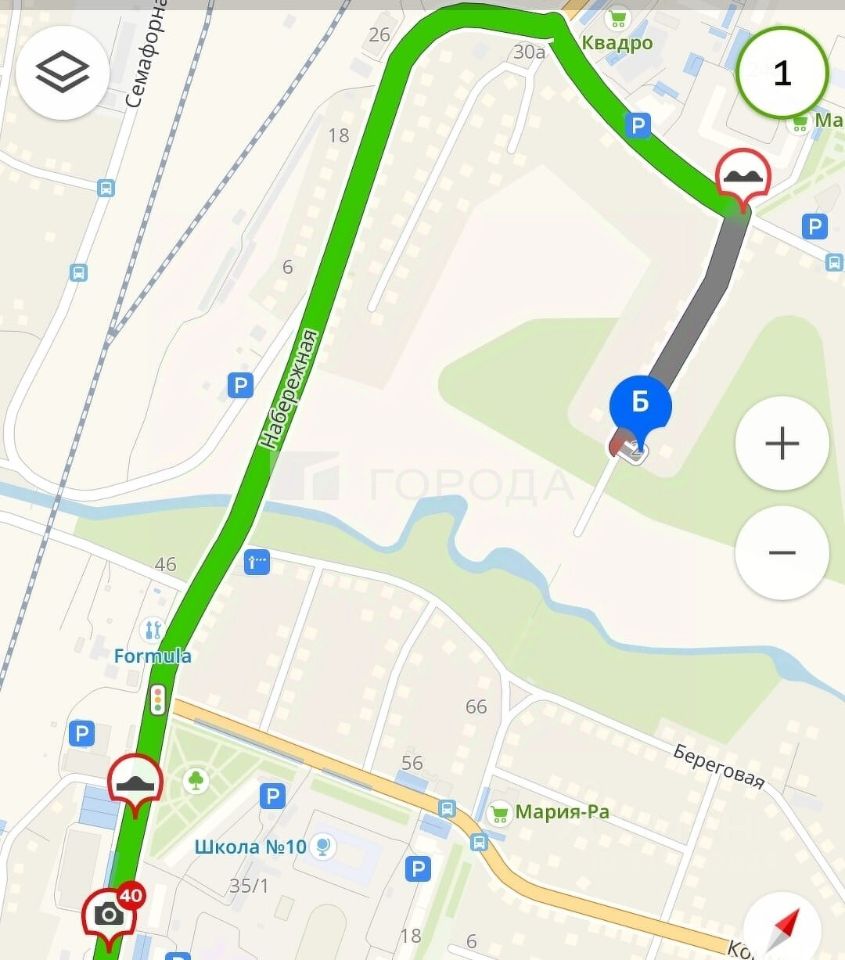Open the map layers button

tap(62, 72)
